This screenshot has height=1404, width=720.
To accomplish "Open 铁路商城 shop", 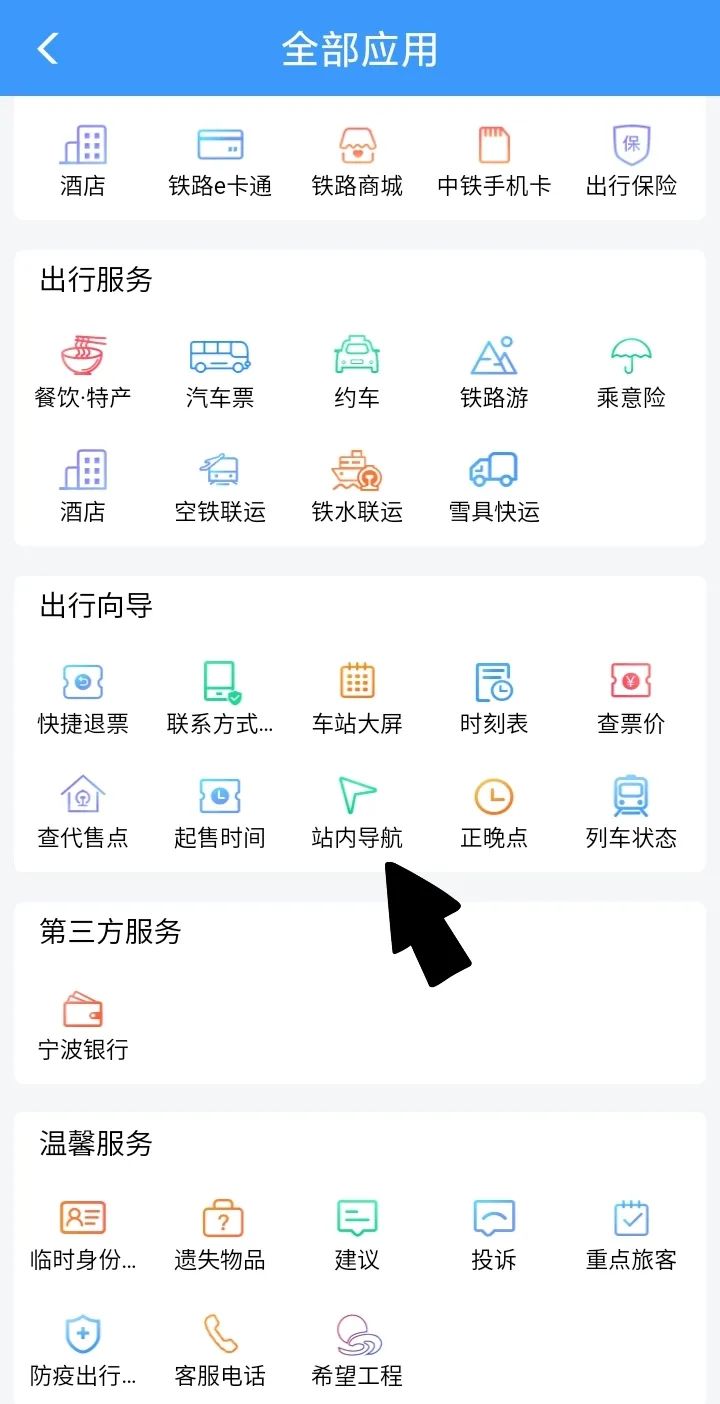I will tap(357, 162).
